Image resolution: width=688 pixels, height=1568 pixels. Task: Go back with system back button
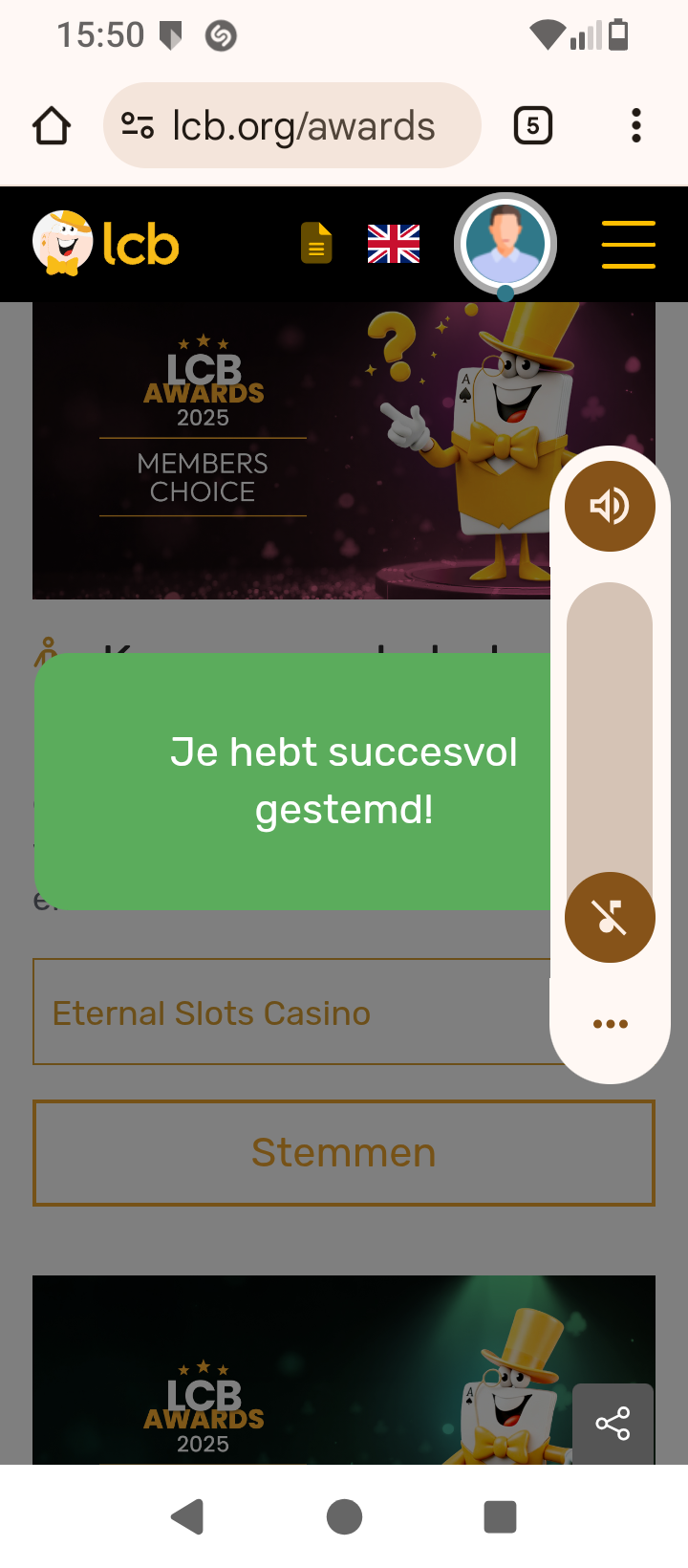click(187, 1516)
